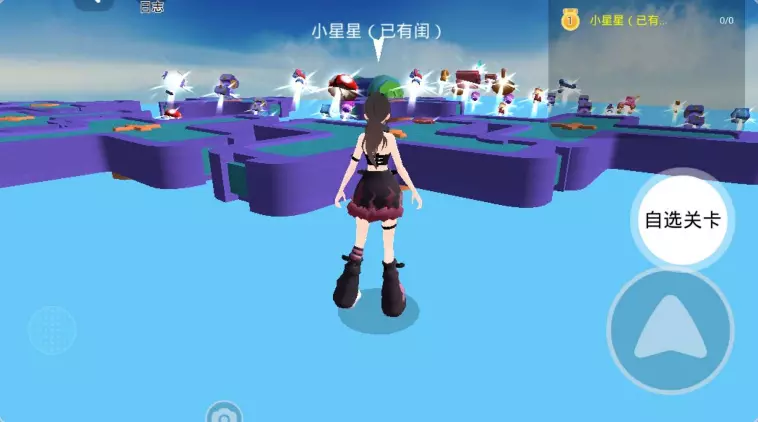The height and width of the screenshot is (422, 758).
Task: Open the camera screenshot icon
Action: click(224, 414)
